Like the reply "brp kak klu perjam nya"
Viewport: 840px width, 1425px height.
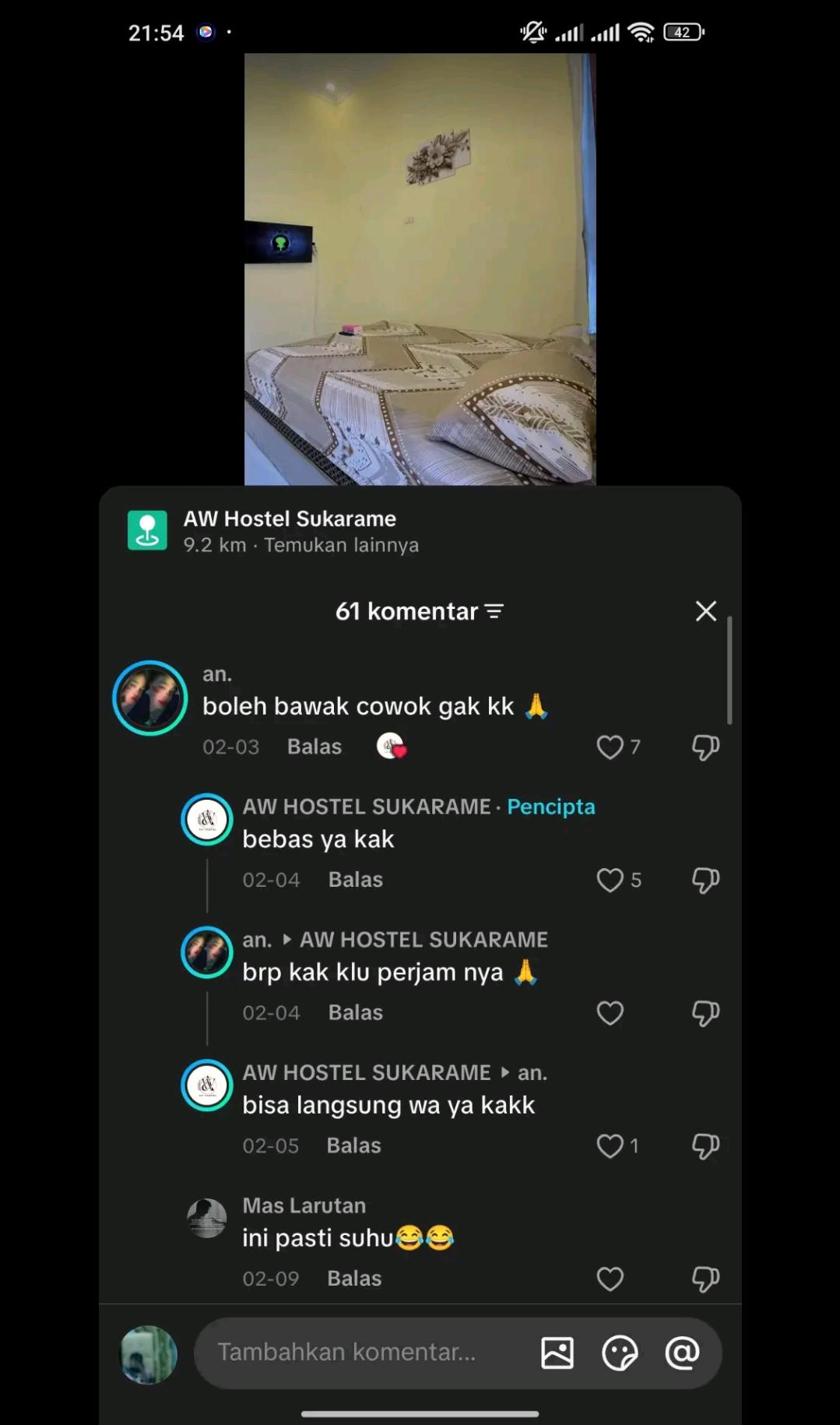coord(610,1013)
